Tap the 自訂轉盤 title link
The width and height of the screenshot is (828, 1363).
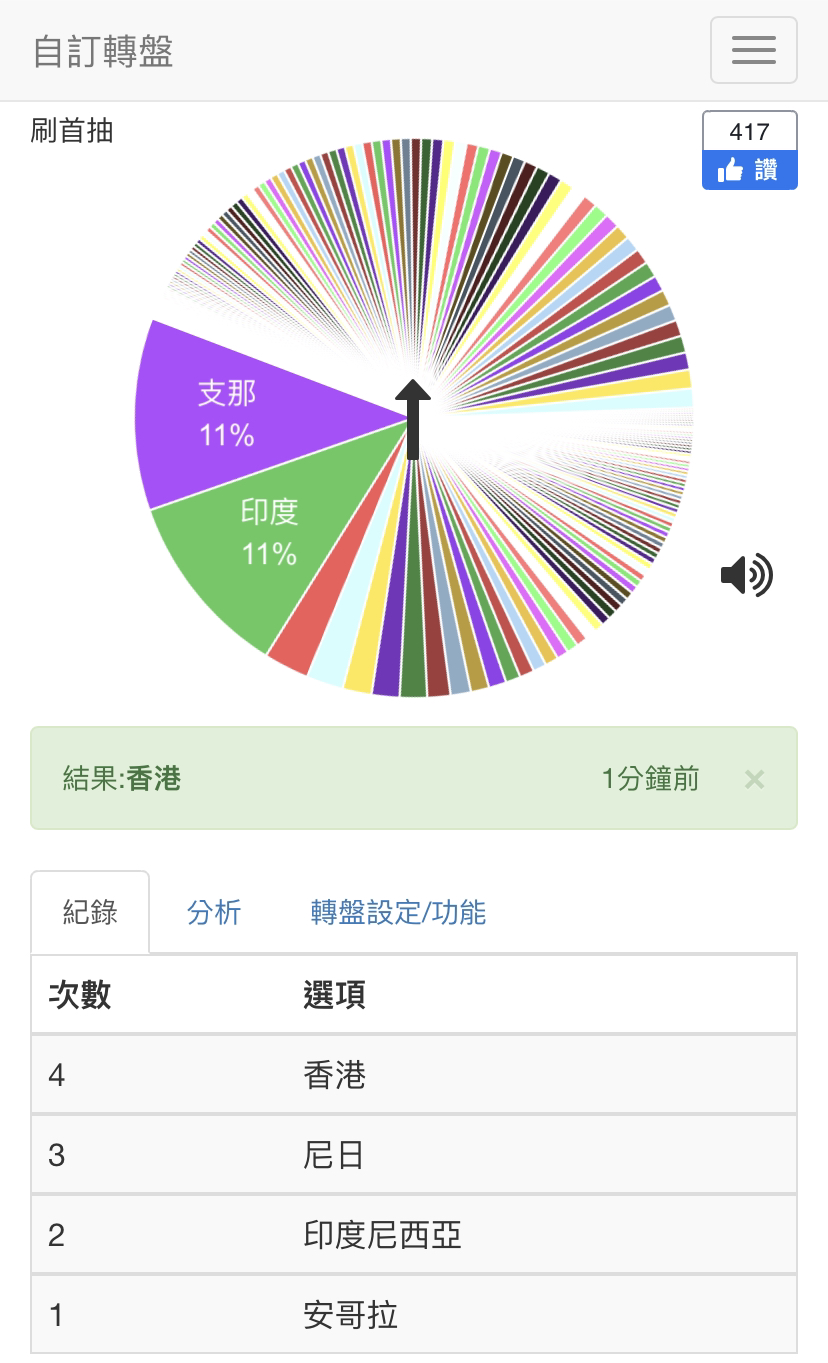(x=103, y=51)
